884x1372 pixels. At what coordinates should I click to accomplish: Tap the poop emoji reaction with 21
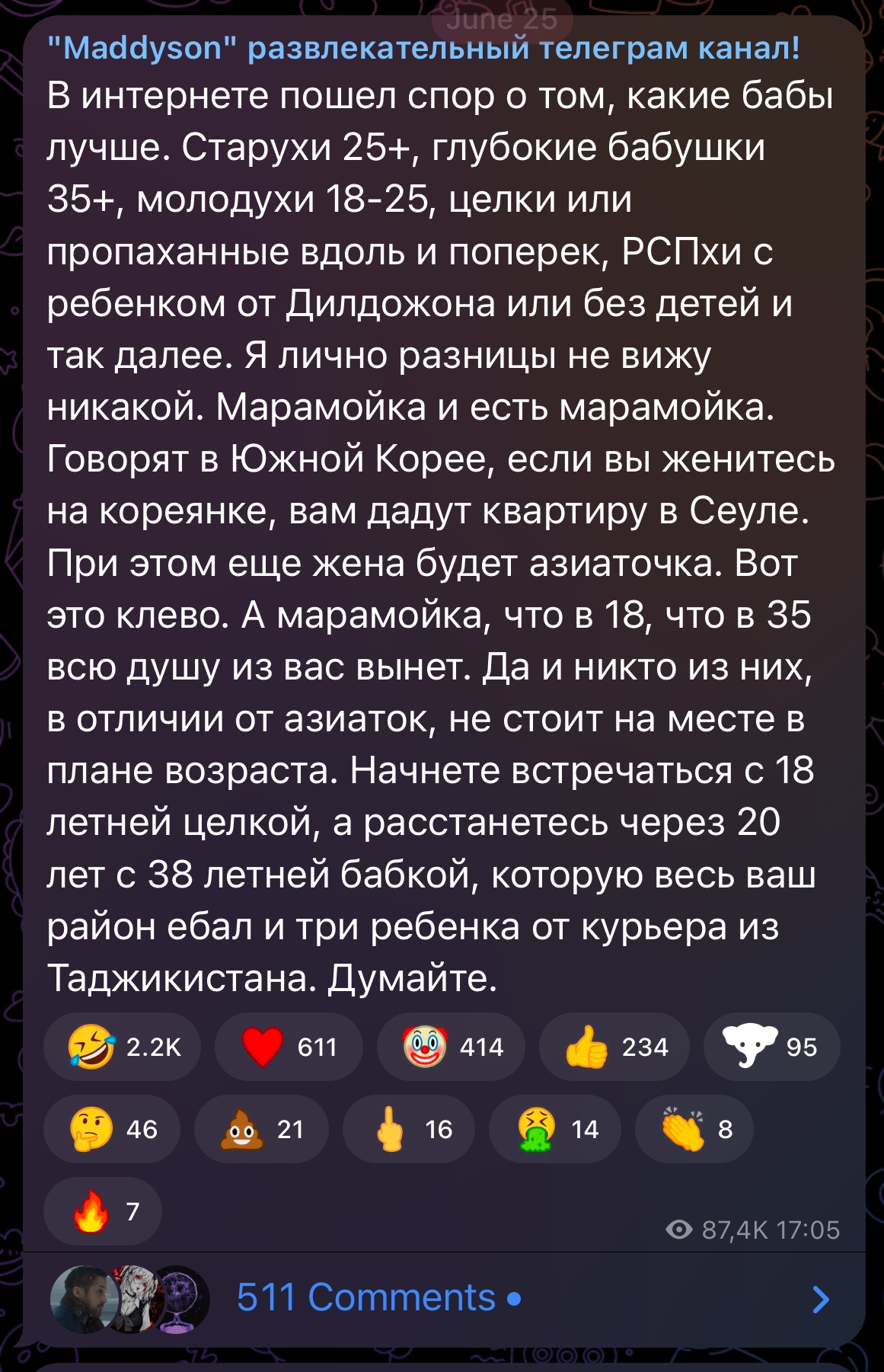point(261,1128)
